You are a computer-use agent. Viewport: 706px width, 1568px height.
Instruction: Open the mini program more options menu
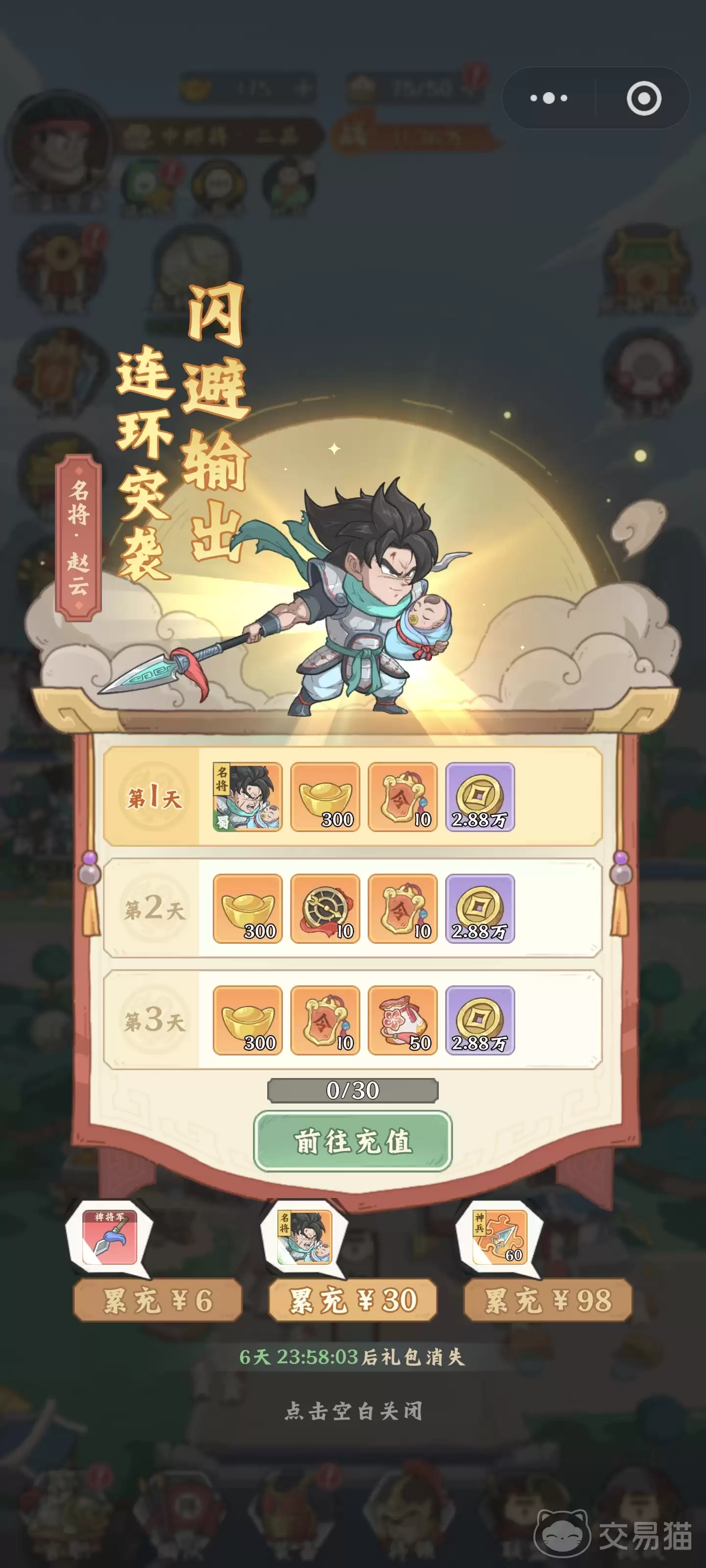549,98
